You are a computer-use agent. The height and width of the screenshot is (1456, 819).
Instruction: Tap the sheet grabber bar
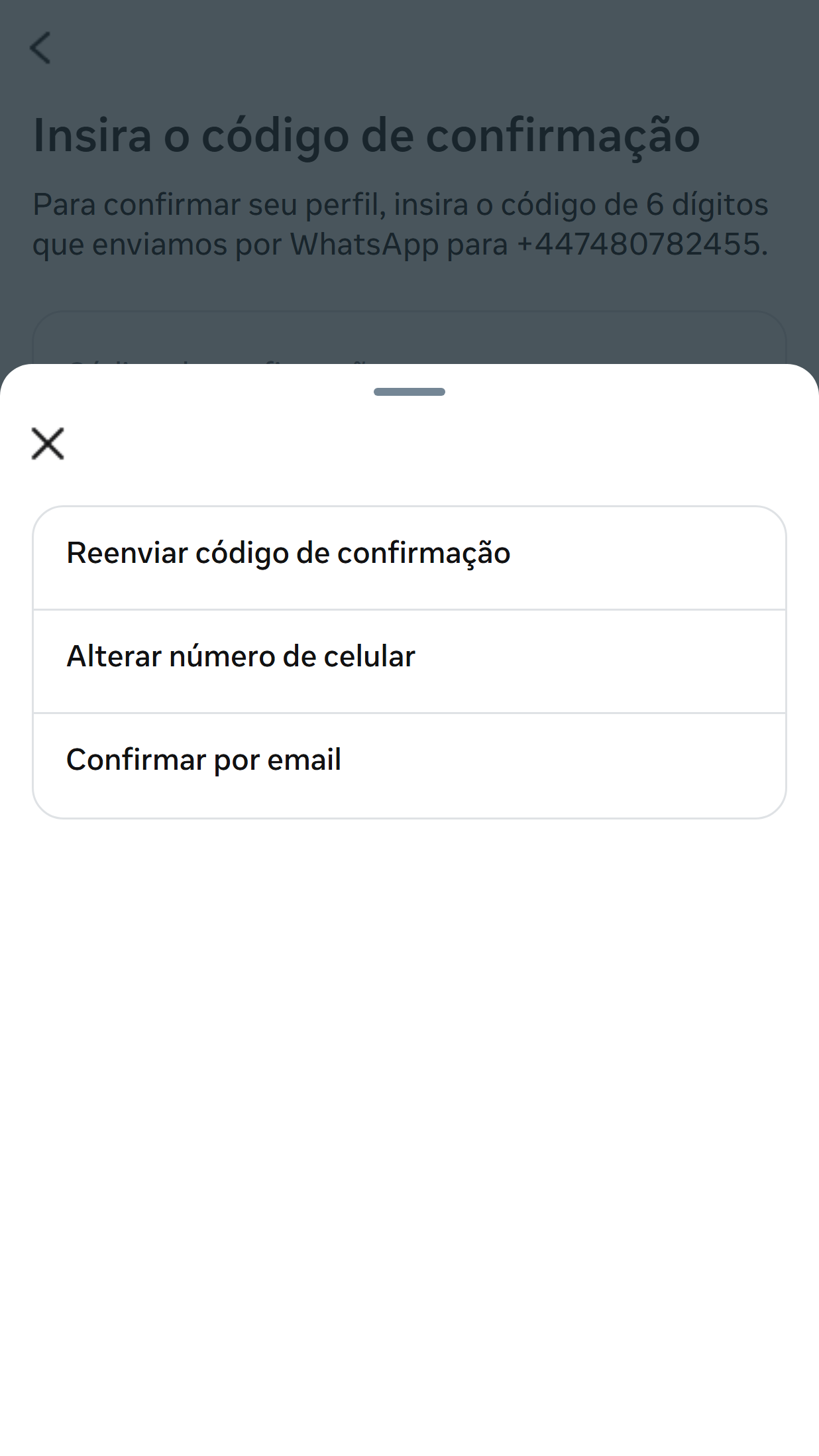[x=409, y=392]
